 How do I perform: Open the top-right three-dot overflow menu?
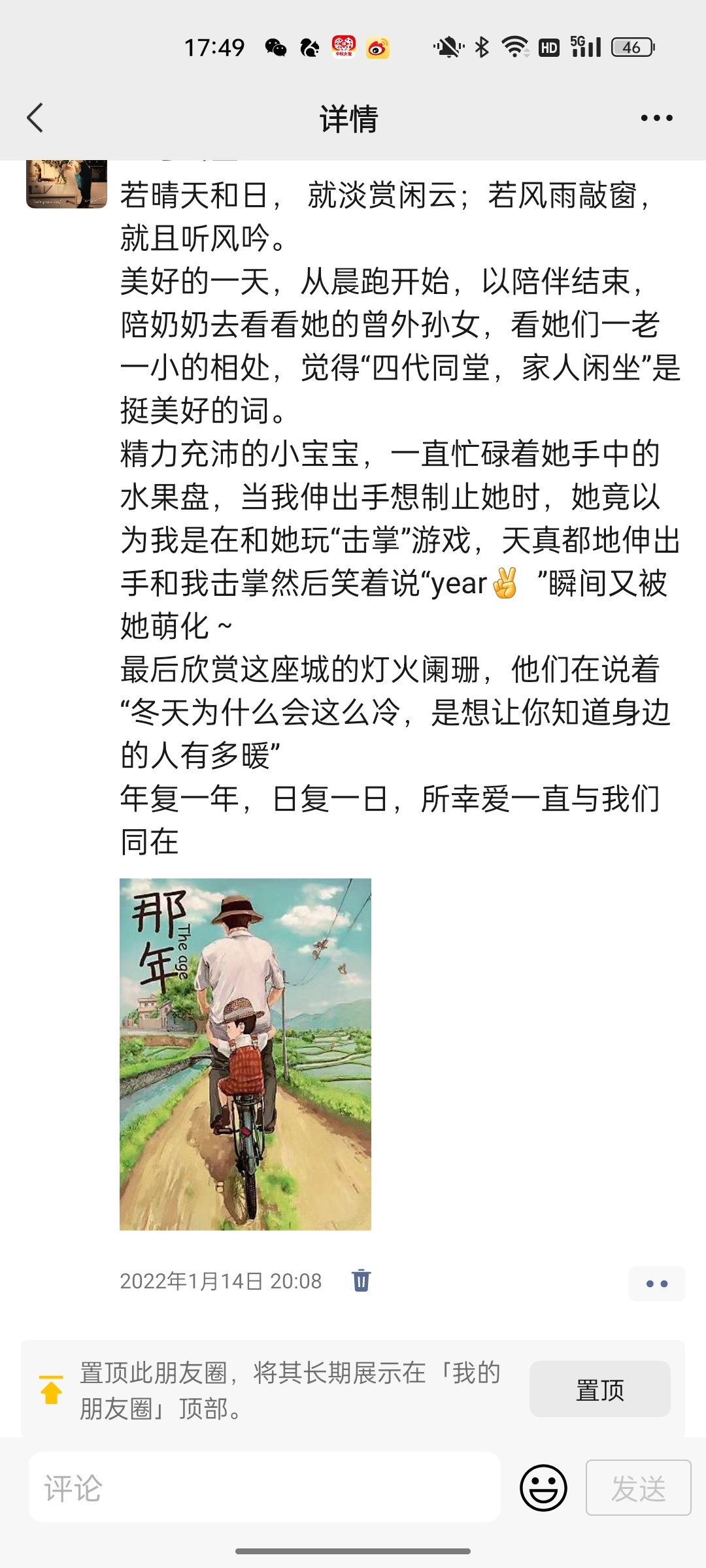click(656, 118)
